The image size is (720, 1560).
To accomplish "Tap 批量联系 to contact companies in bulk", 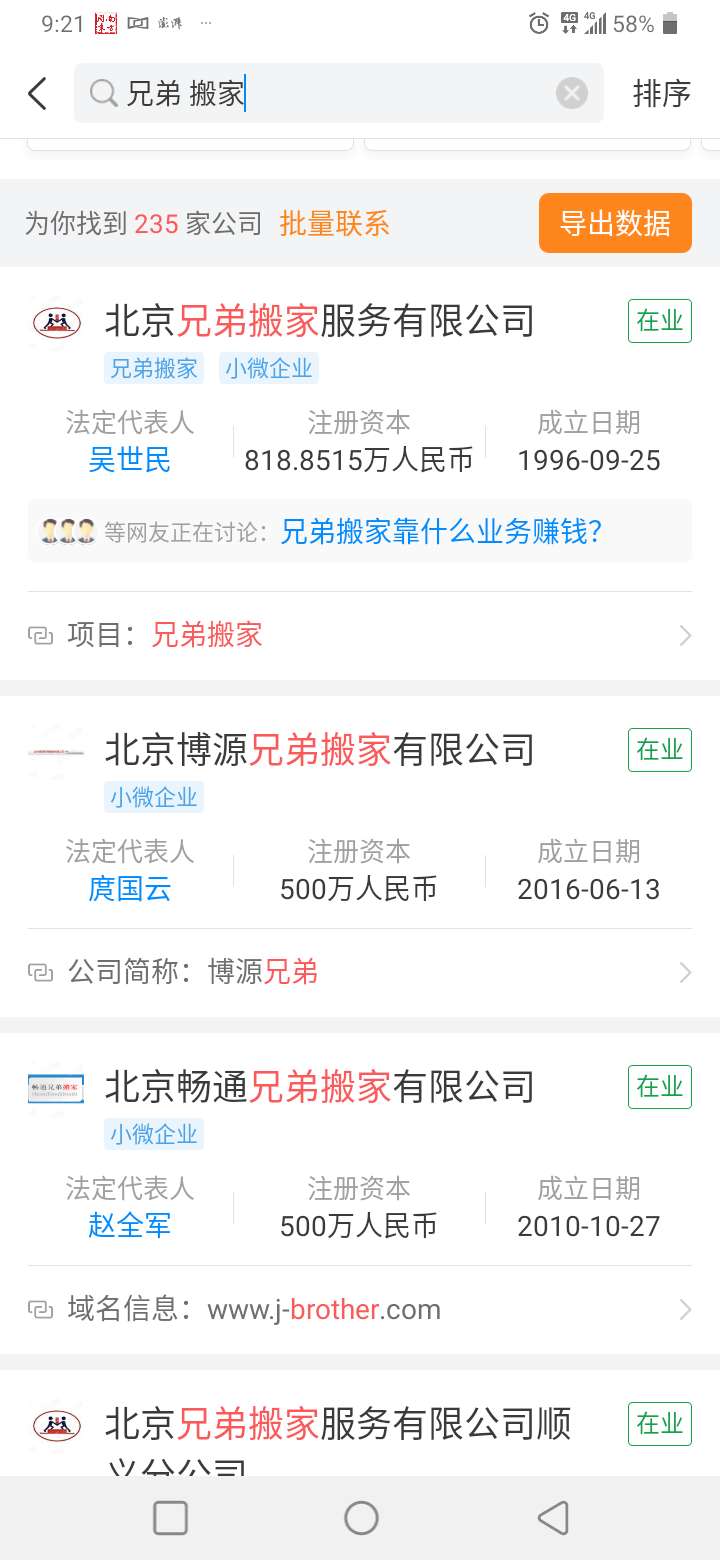I will [334, 223].
